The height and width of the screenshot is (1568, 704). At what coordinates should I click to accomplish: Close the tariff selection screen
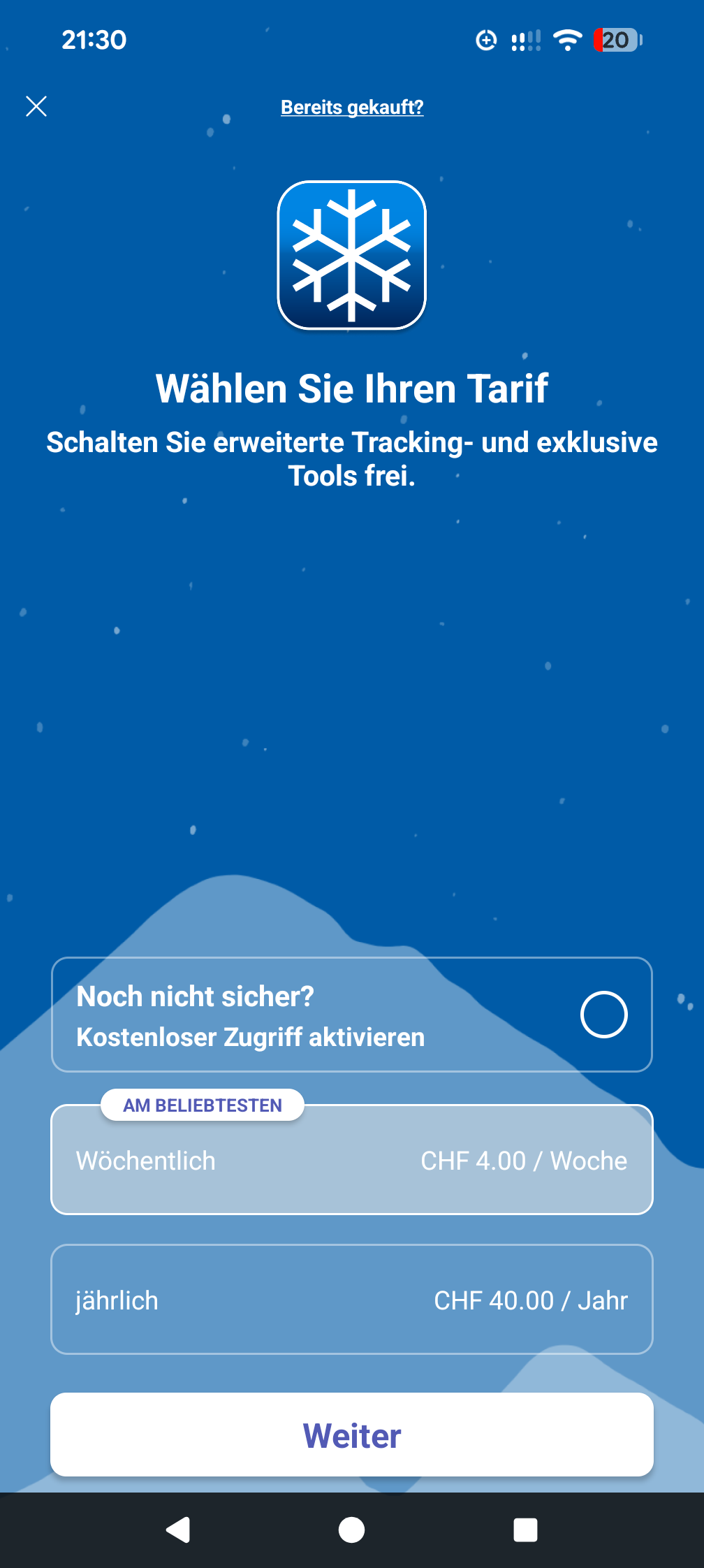click(36, 106)
